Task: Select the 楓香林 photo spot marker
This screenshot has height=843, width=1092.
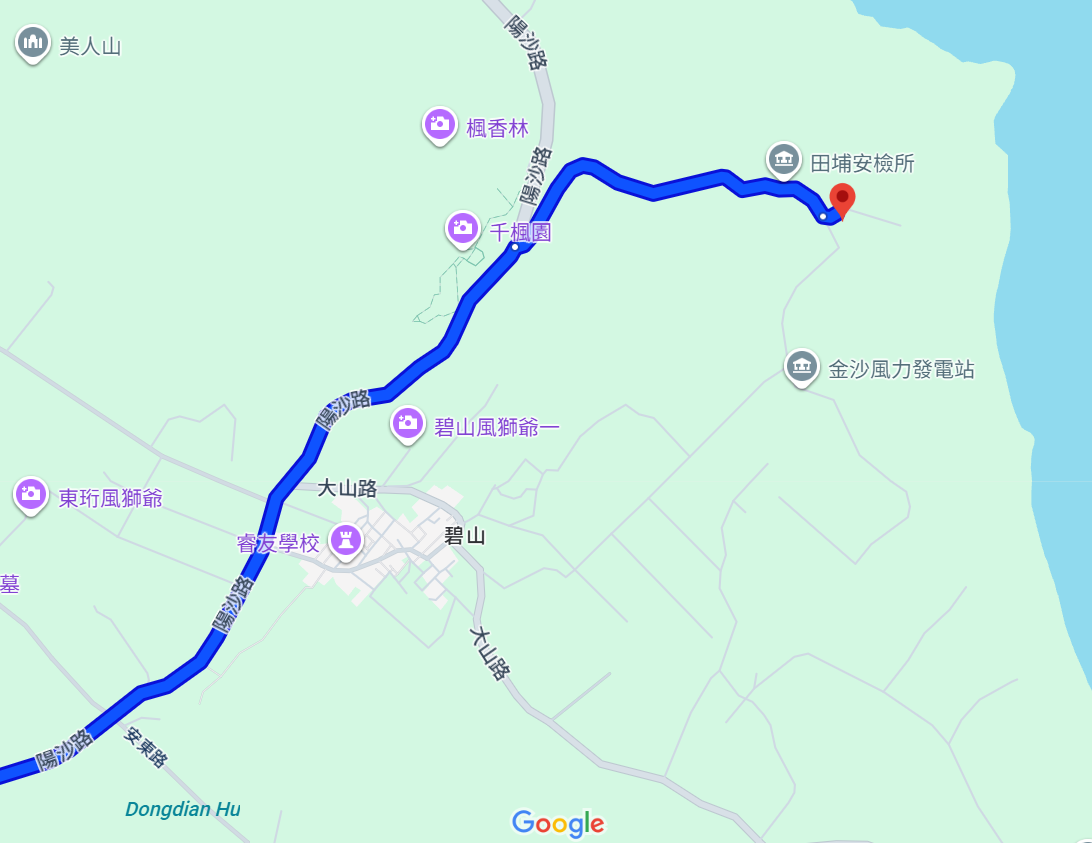Action: pos(439,126)
